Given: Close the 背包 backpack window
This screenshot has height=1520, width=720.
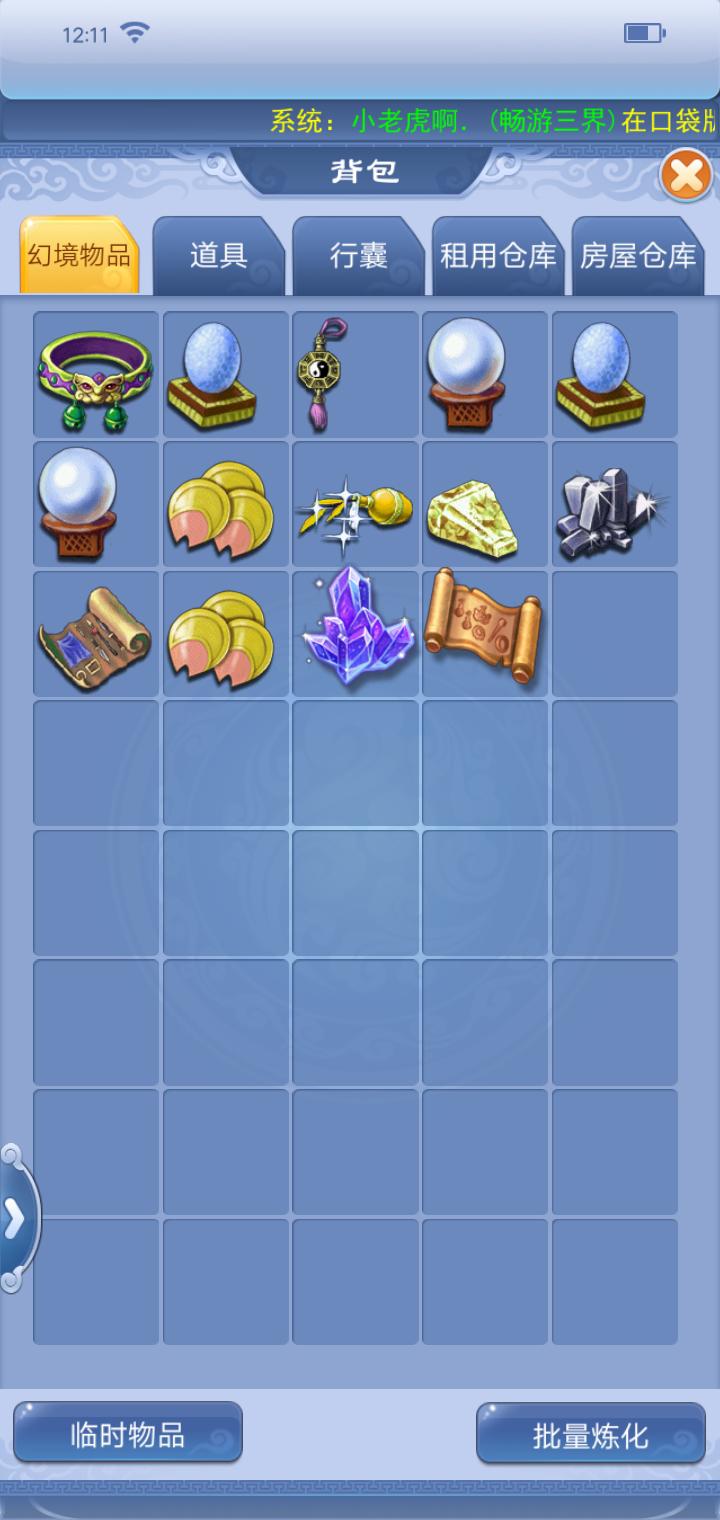Looking at the screenshot, I should pos(686,177).
